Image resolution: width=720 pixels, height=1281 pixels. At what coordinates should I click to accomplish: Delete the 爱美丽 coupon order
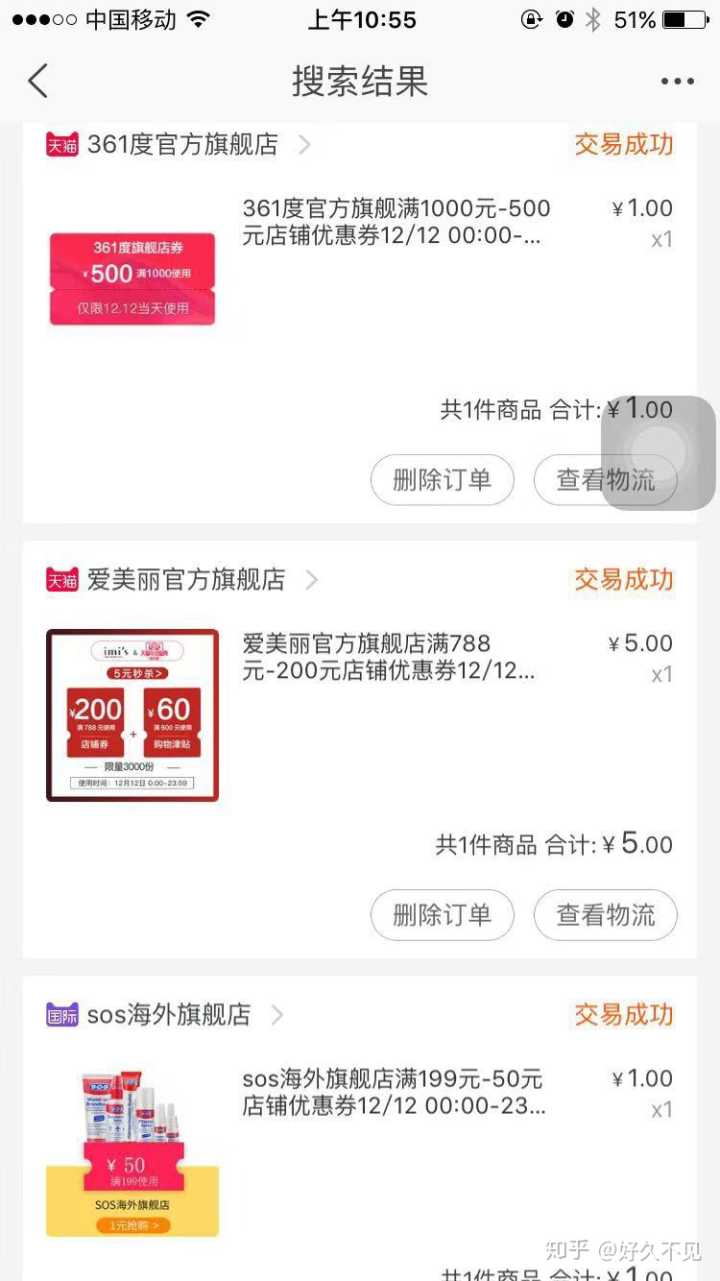[442, 915]
